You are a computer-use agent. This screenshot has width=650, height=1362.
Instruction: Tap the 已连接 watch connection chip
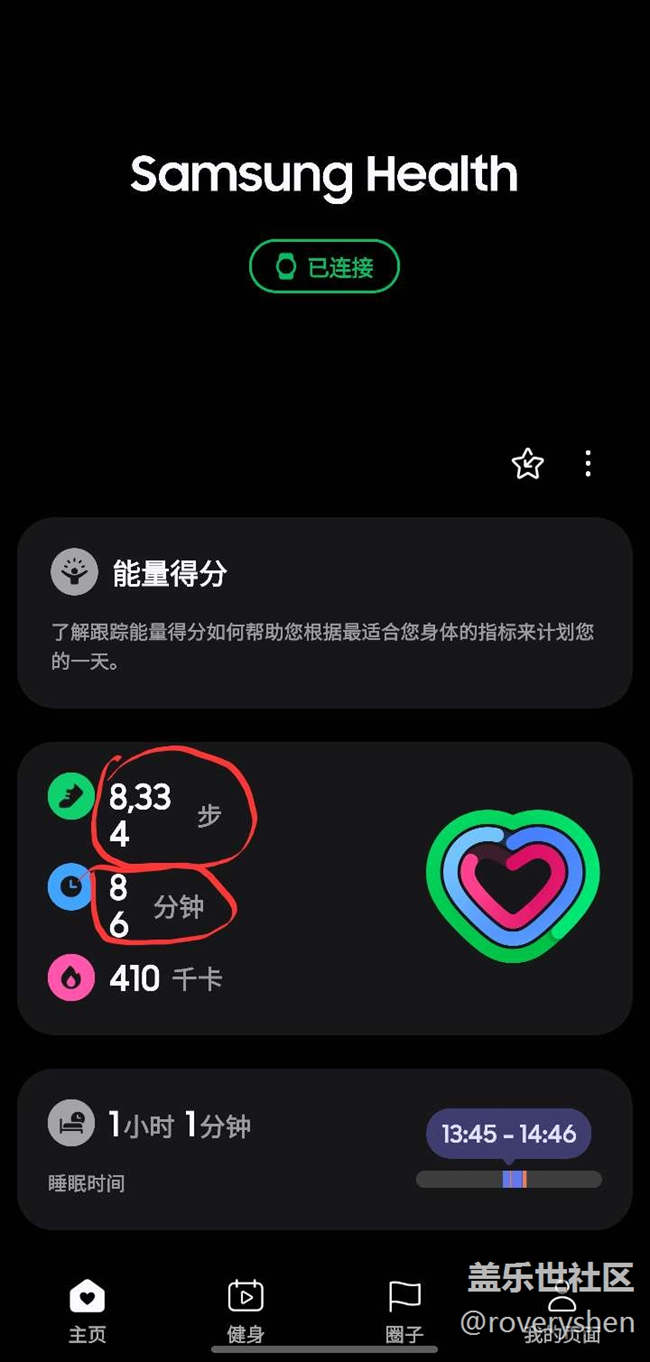[324, 267]
